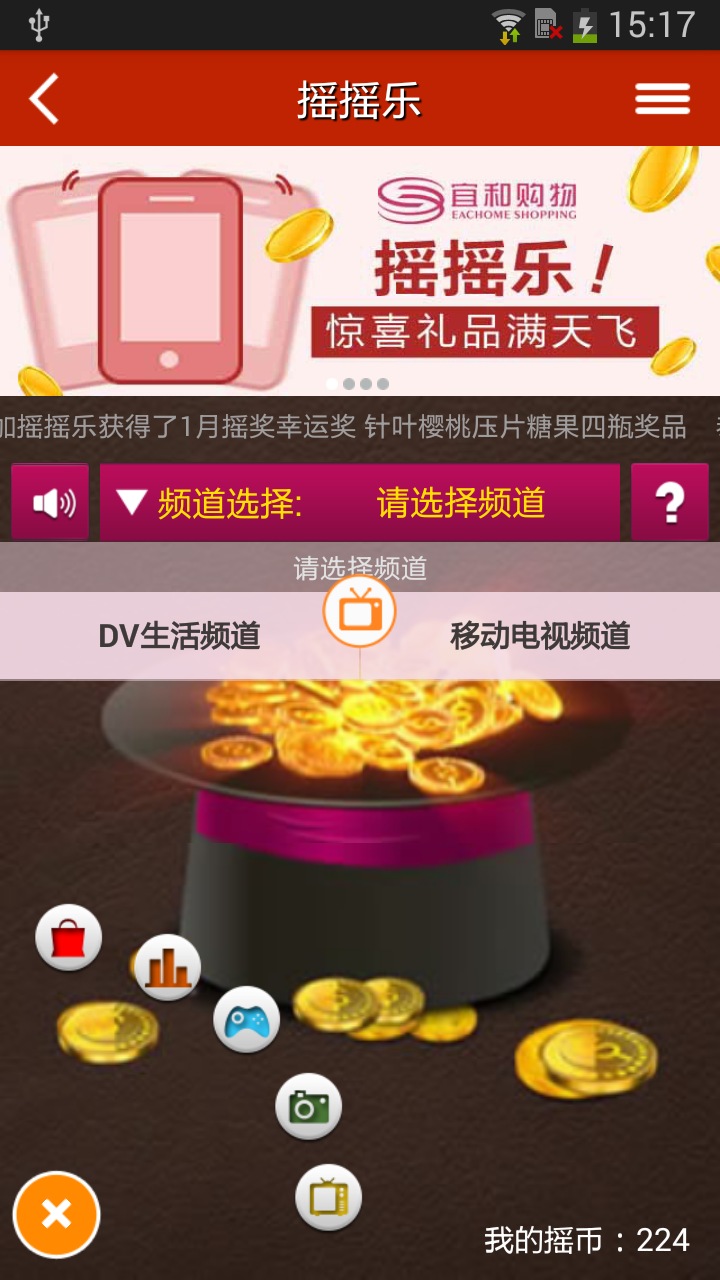720x1280 pixels.
Task: Open the yellow TV icon
Action: pyautogui.click(x=328, y=1197)
